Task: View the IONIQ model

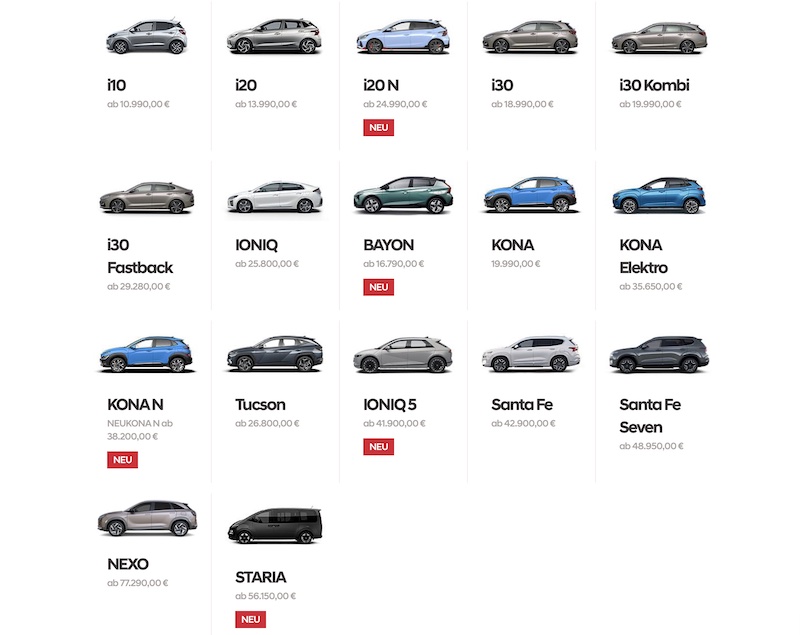Action: (275, 198)
